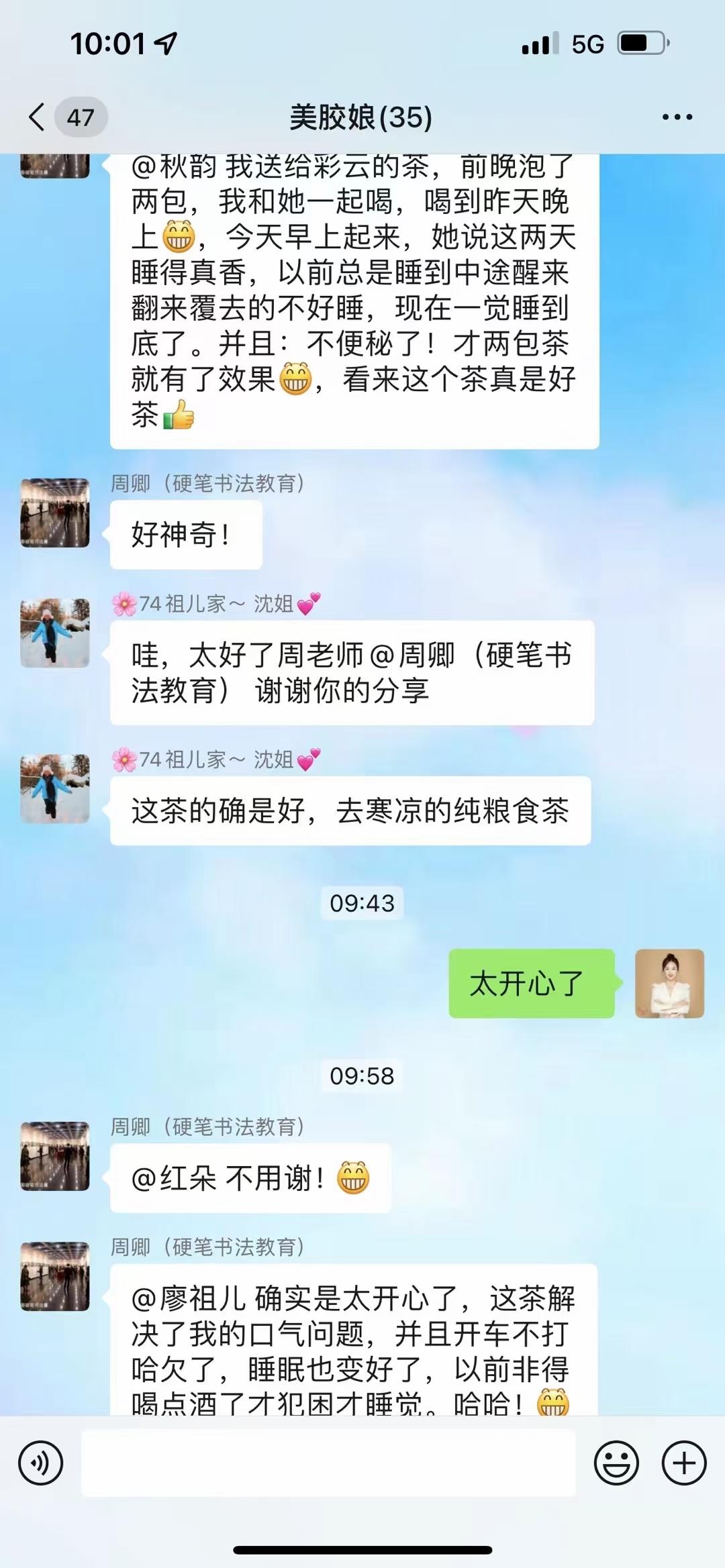Tap the message text input field

point(328,1463)
